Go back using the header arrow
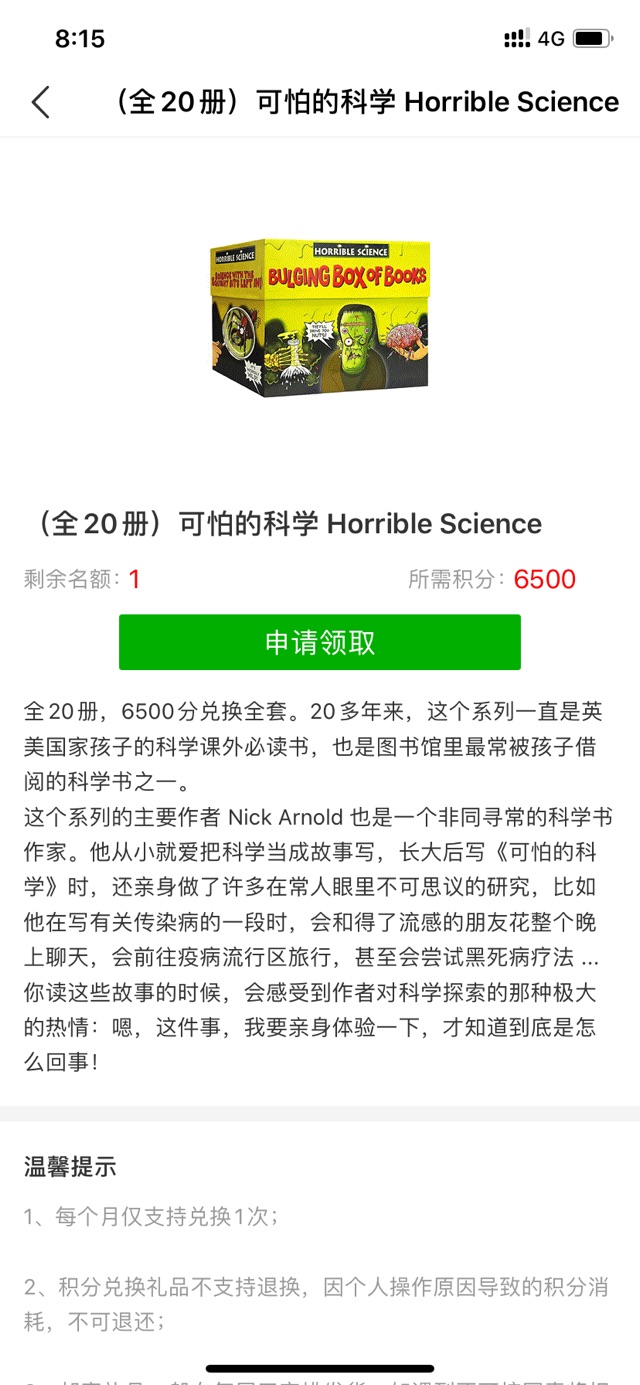The image size is (640, 1385). 40,102
